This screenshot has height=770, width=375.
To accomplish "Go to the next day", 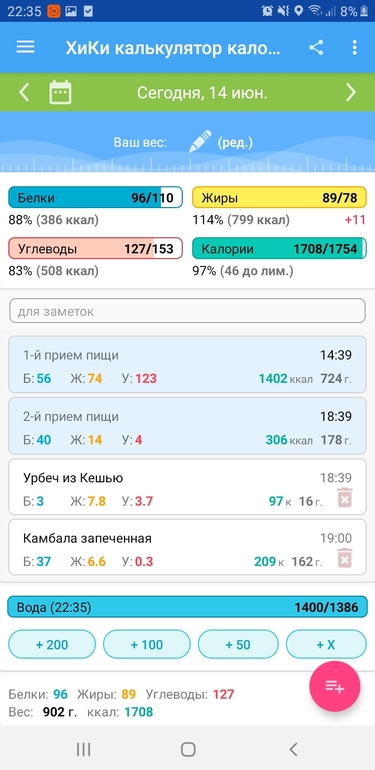I will coord(350,92).
